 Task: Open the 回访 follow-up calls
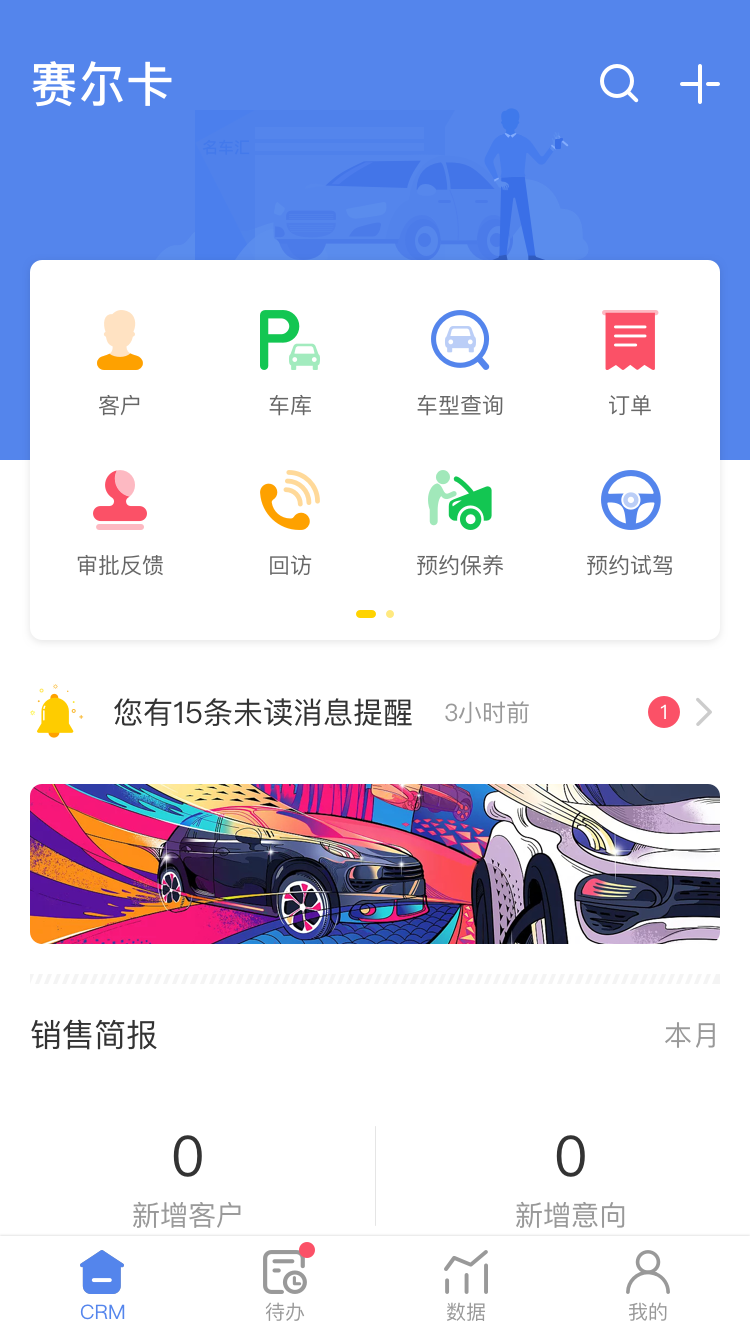[290, 522]
